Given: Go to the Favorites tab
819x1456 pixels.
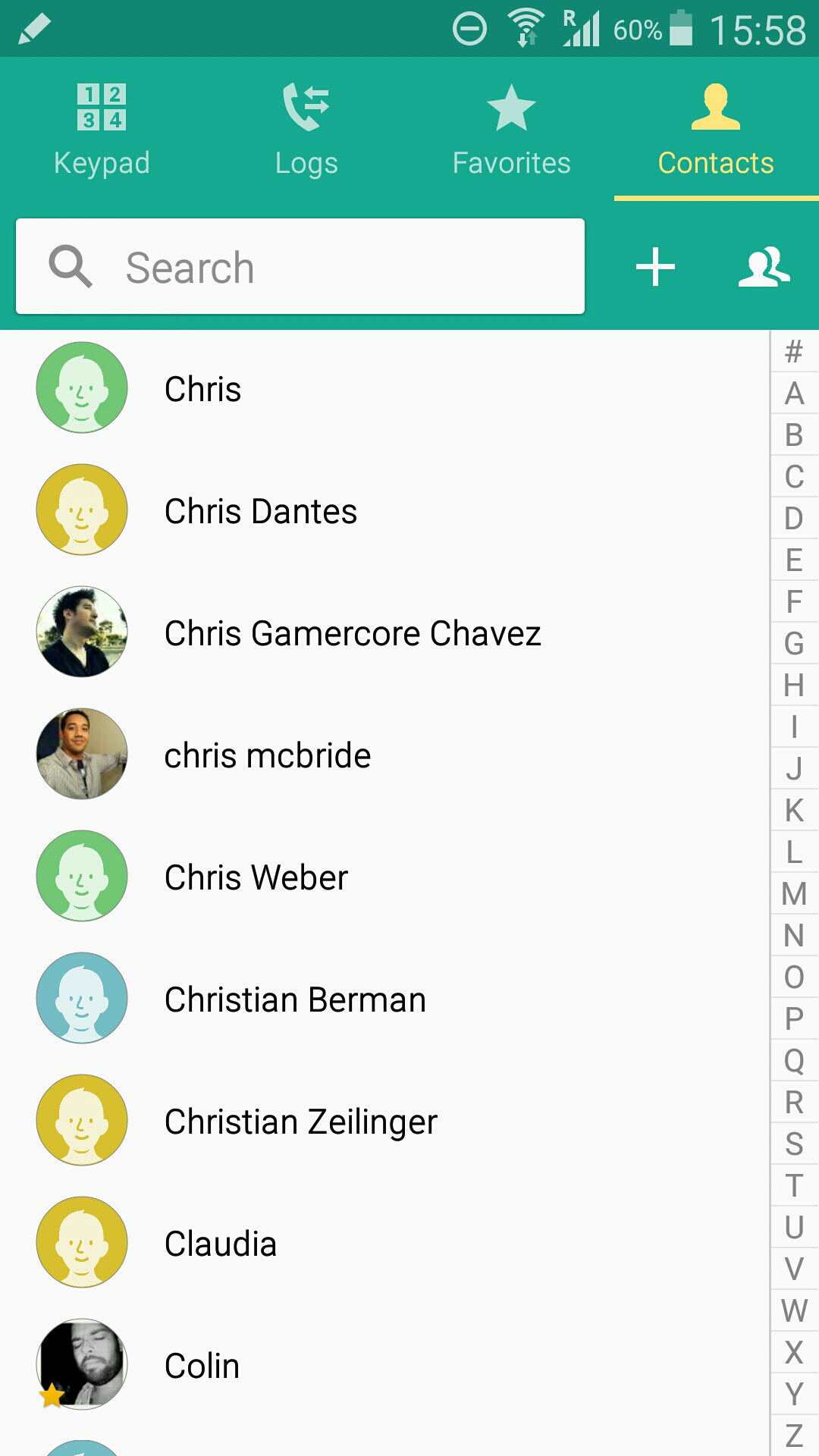Looking at the screenshot, I should [x=511, y=130].
